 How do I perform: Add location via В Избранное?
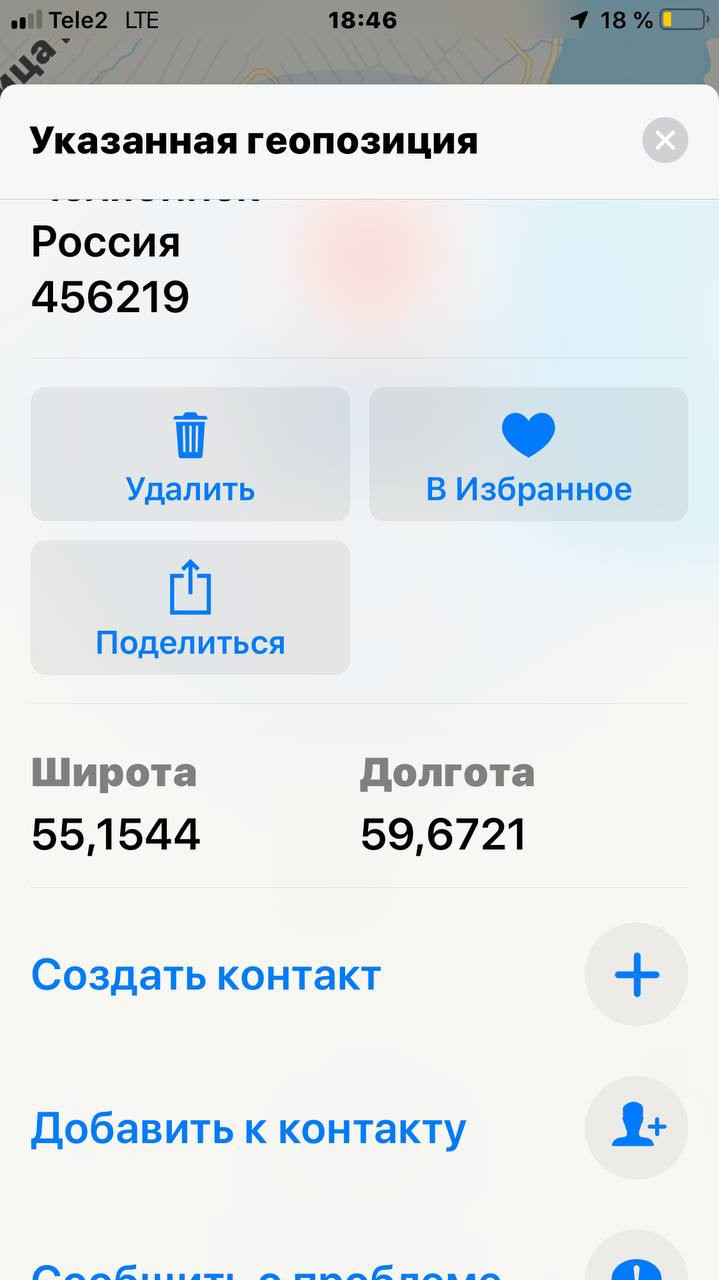tap(529, 454)
